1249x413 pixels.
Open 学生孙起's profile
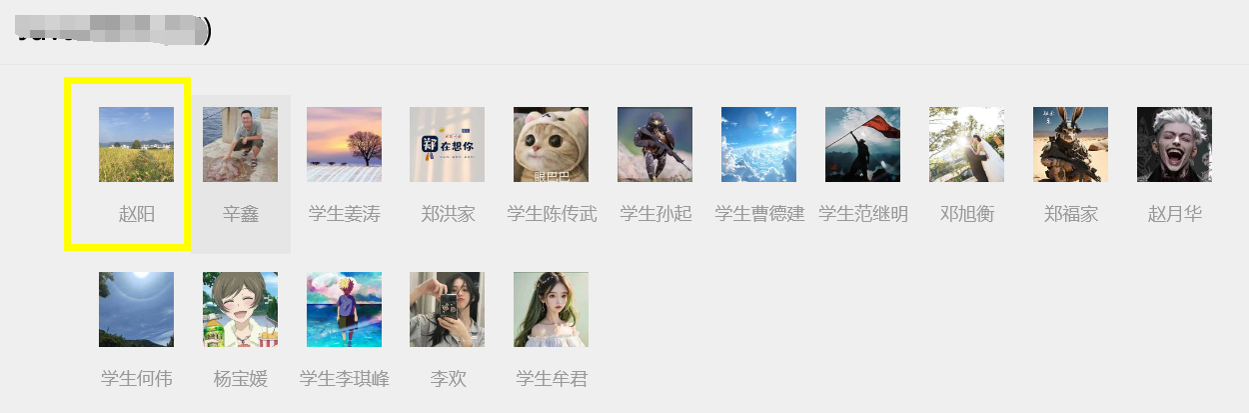coord(655,145)
